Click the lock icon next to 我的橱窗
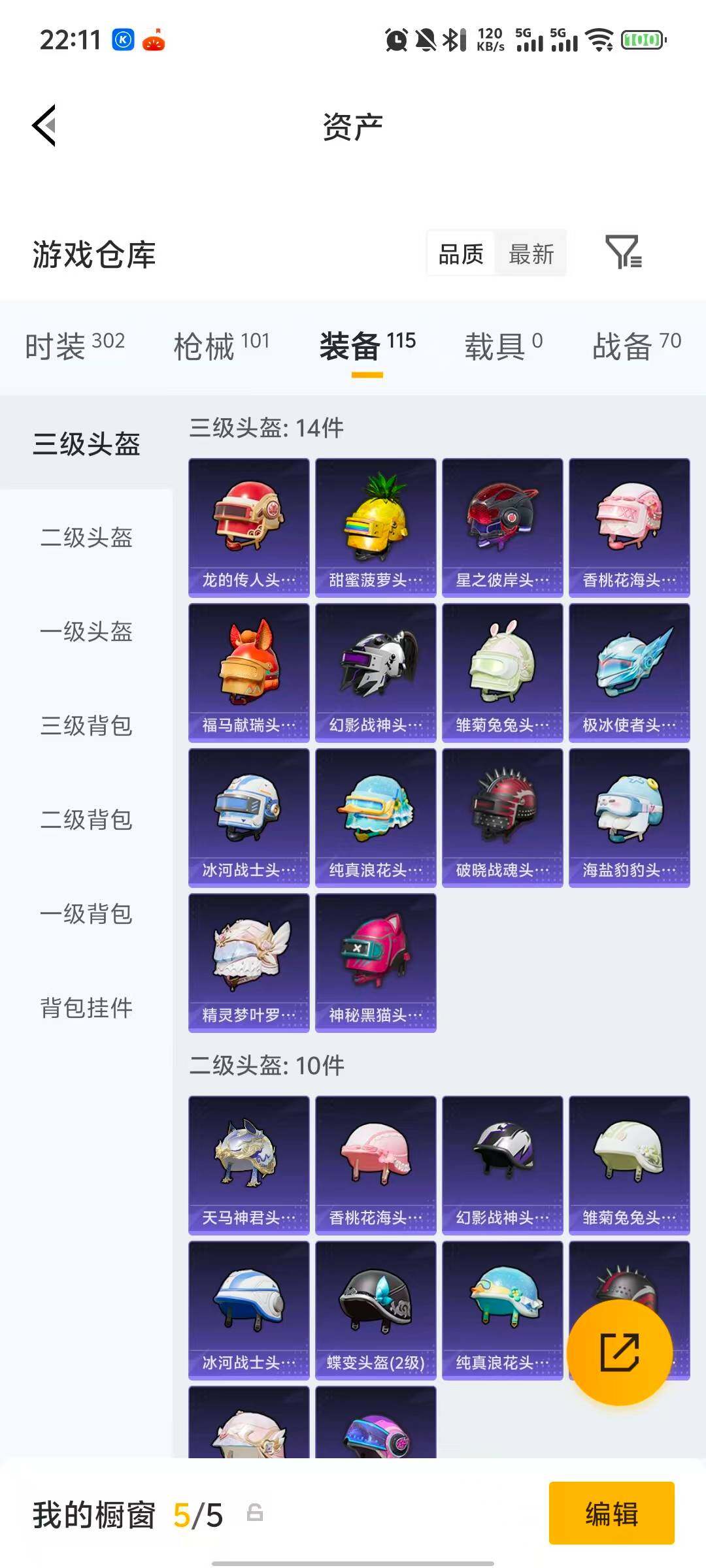Viewport: 706px width, 1568px height. click(256, 1516)
